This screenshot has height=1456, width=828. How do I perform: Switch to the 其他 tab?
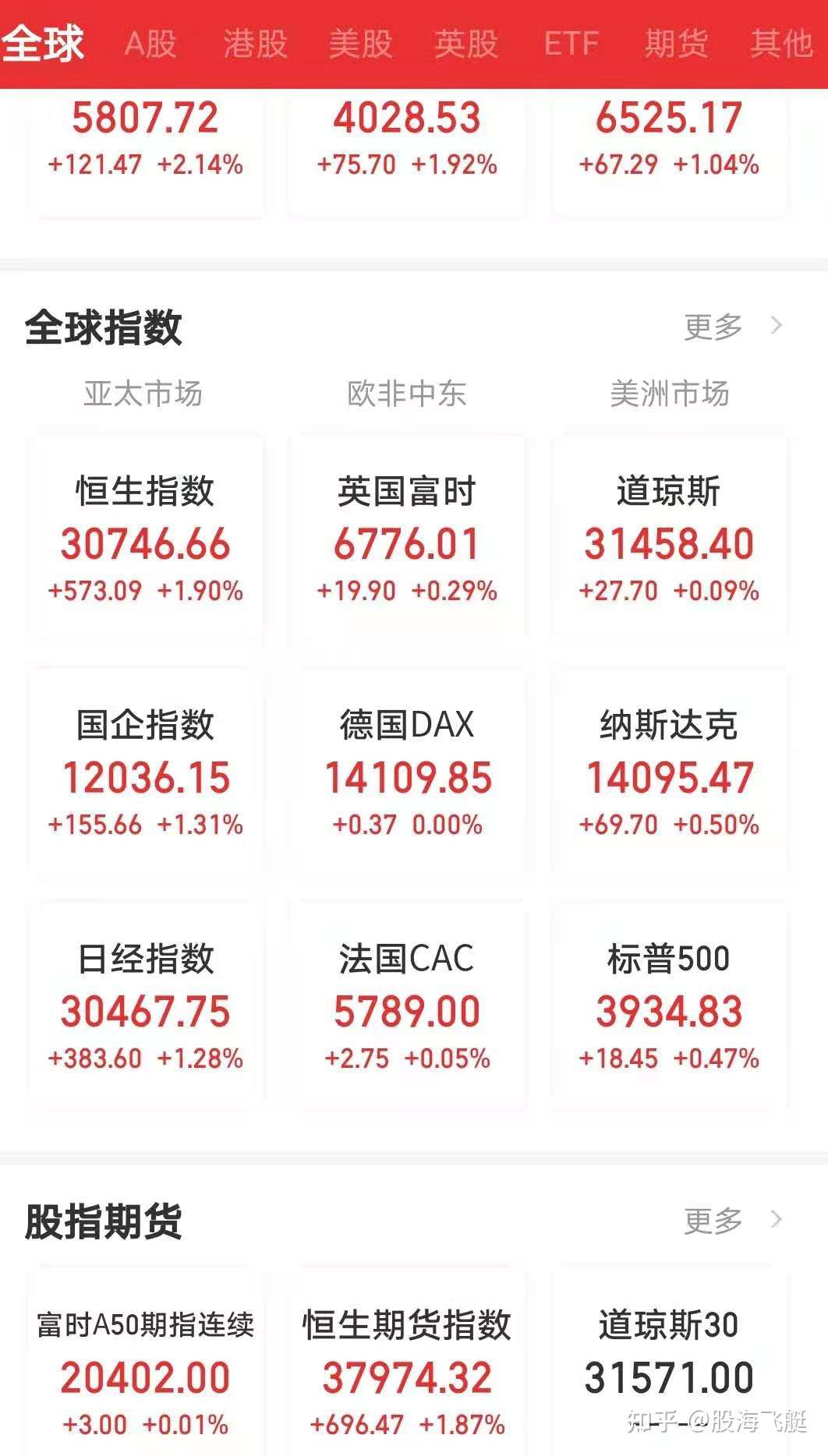click(x=780, y=45)
